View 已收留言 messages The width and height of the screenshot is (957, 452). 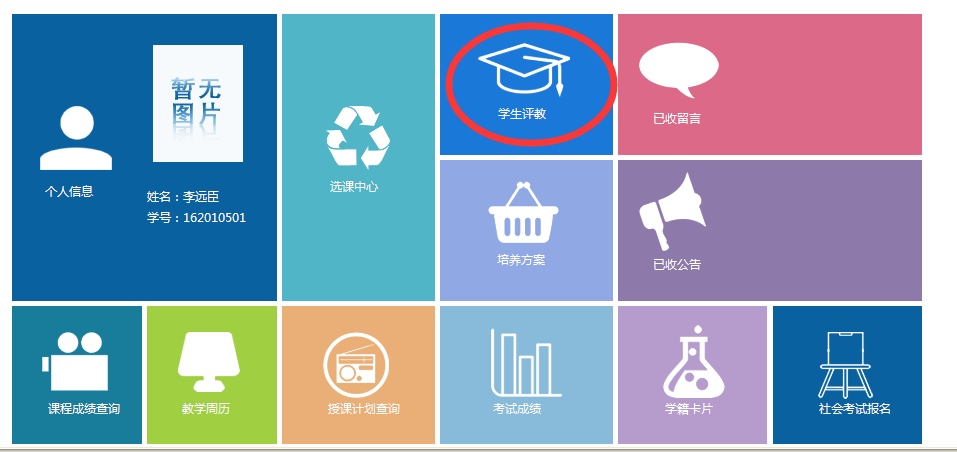[x=769, y=85]
